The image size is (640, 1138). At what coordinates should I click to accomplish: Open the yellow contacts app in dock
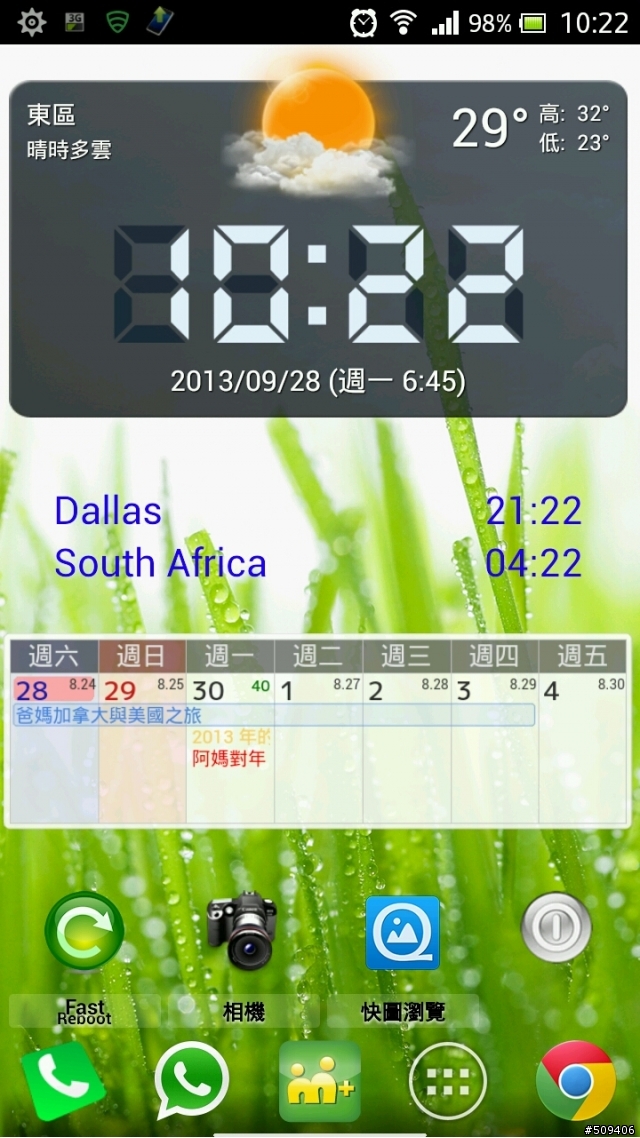pyautogui.click(x=320, y=1082)
